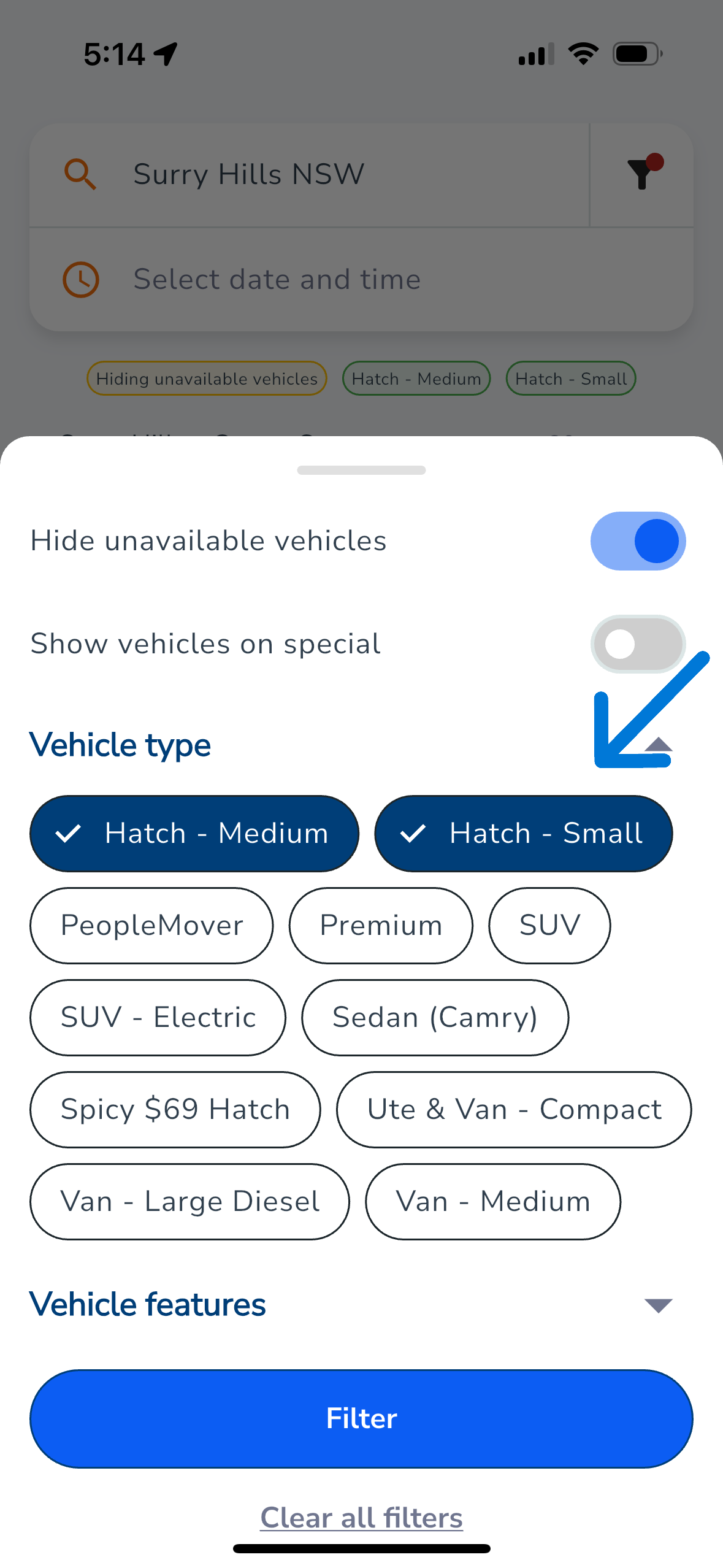
Task: Collapse the Vehicle type section
Action: point(659,745)
